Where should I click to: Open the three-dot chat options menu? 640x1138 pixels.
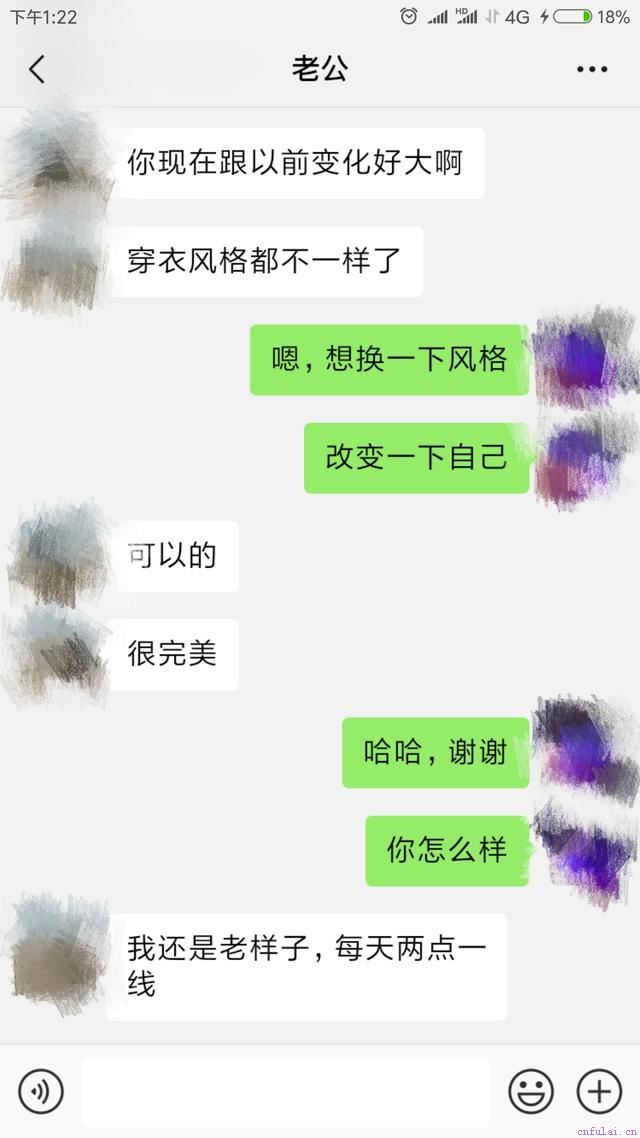[592, 69]
